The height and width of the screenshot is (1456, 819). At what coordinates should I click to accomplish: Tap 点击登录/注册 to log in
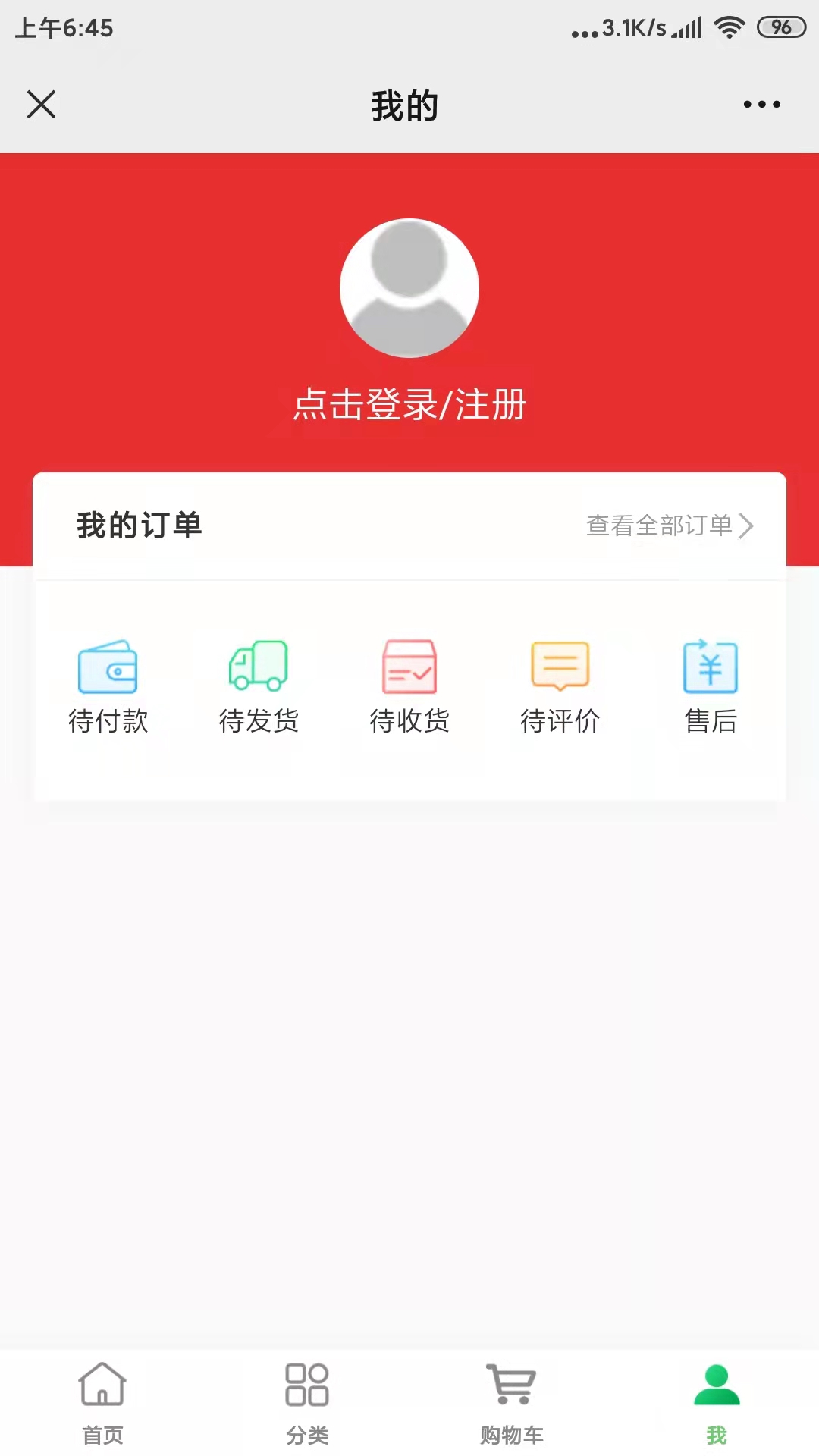(409, 404)
